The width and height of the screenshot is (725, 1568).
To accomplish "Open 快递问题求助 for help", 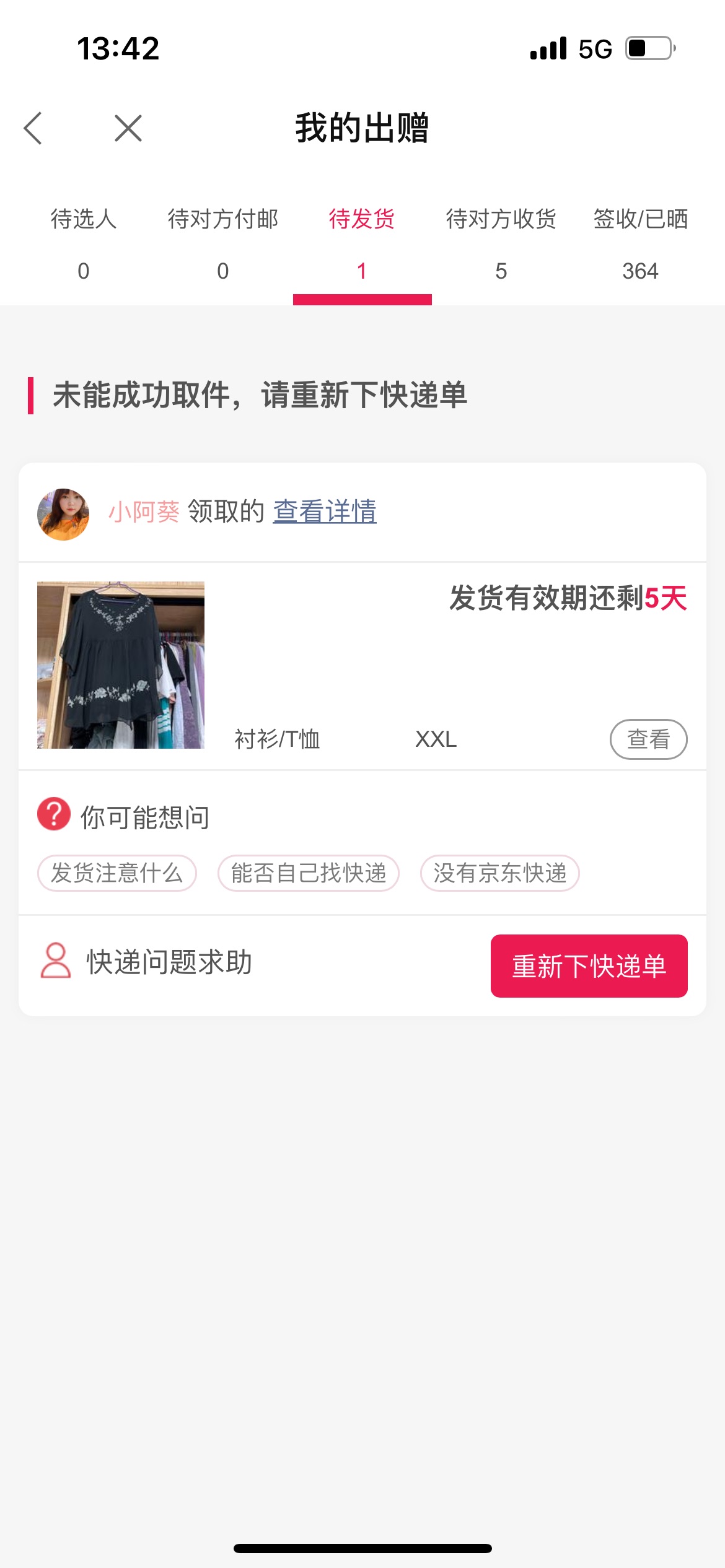I will pyautogui.click(x=146, y=962).
